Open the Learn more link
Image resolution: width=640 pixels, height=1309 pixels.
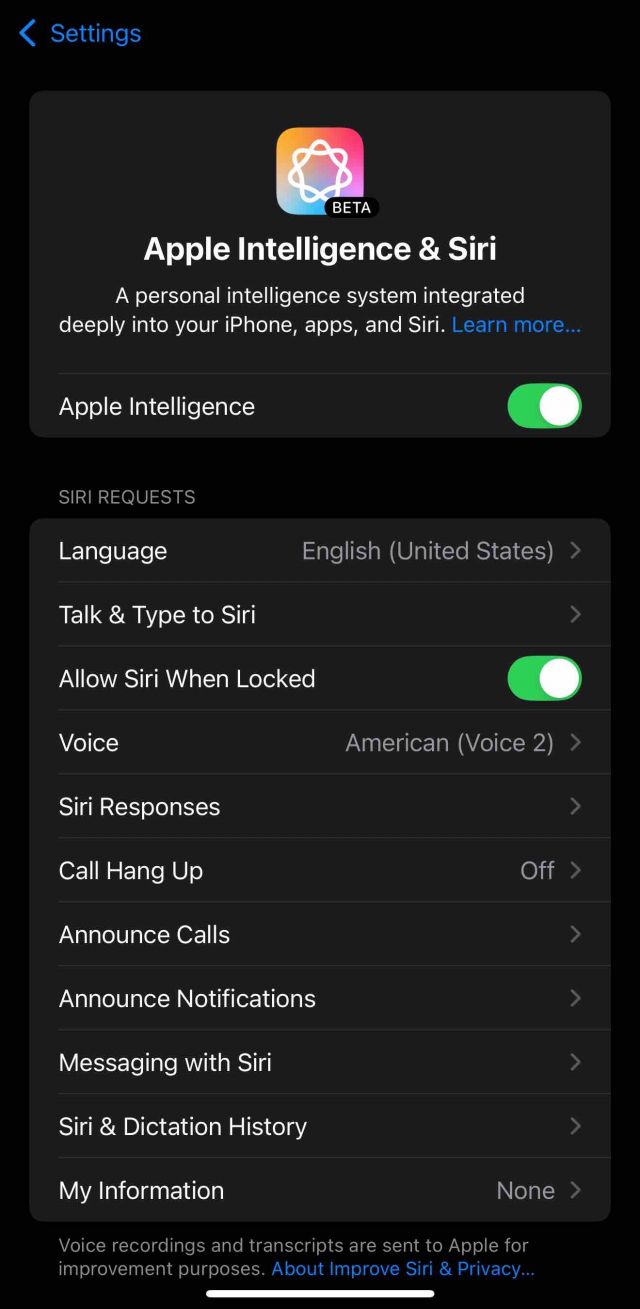(x=515, y=325)
